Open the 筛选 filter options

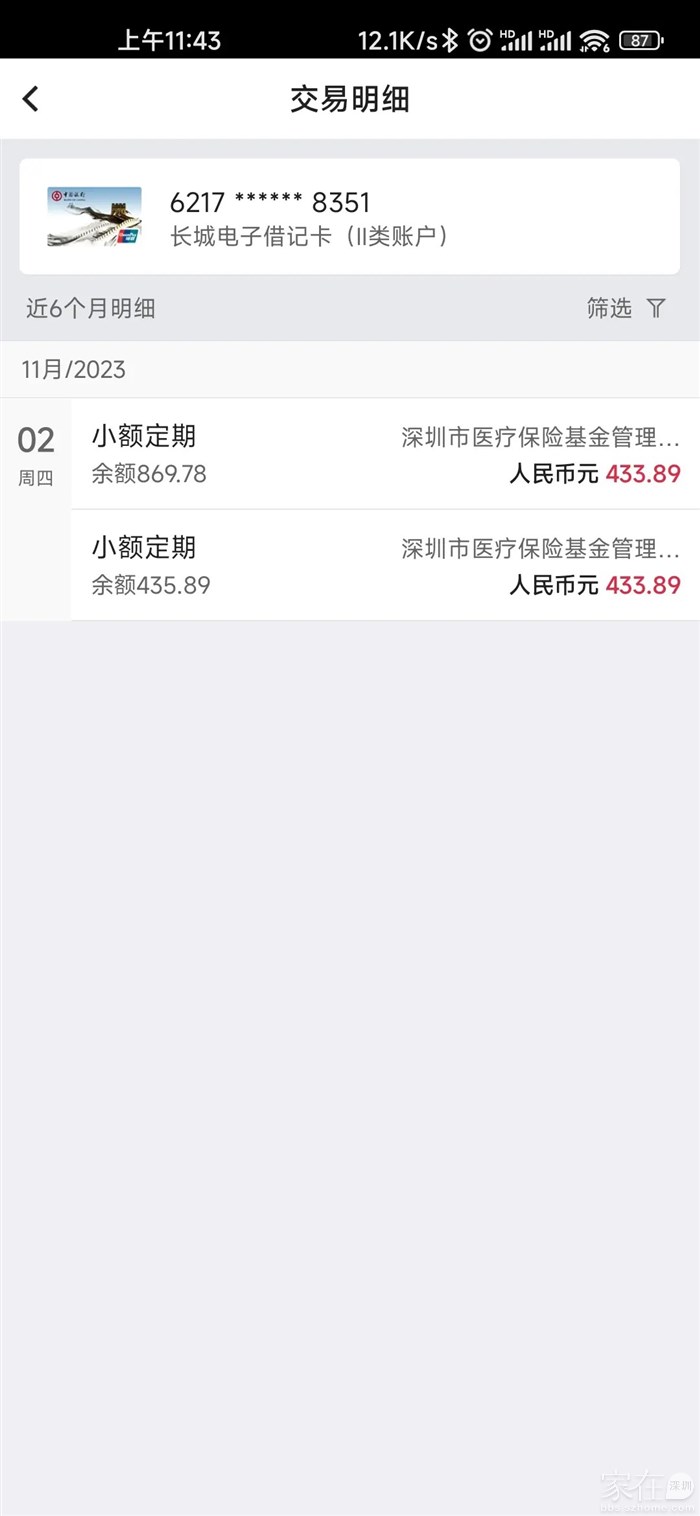[626, 308]
